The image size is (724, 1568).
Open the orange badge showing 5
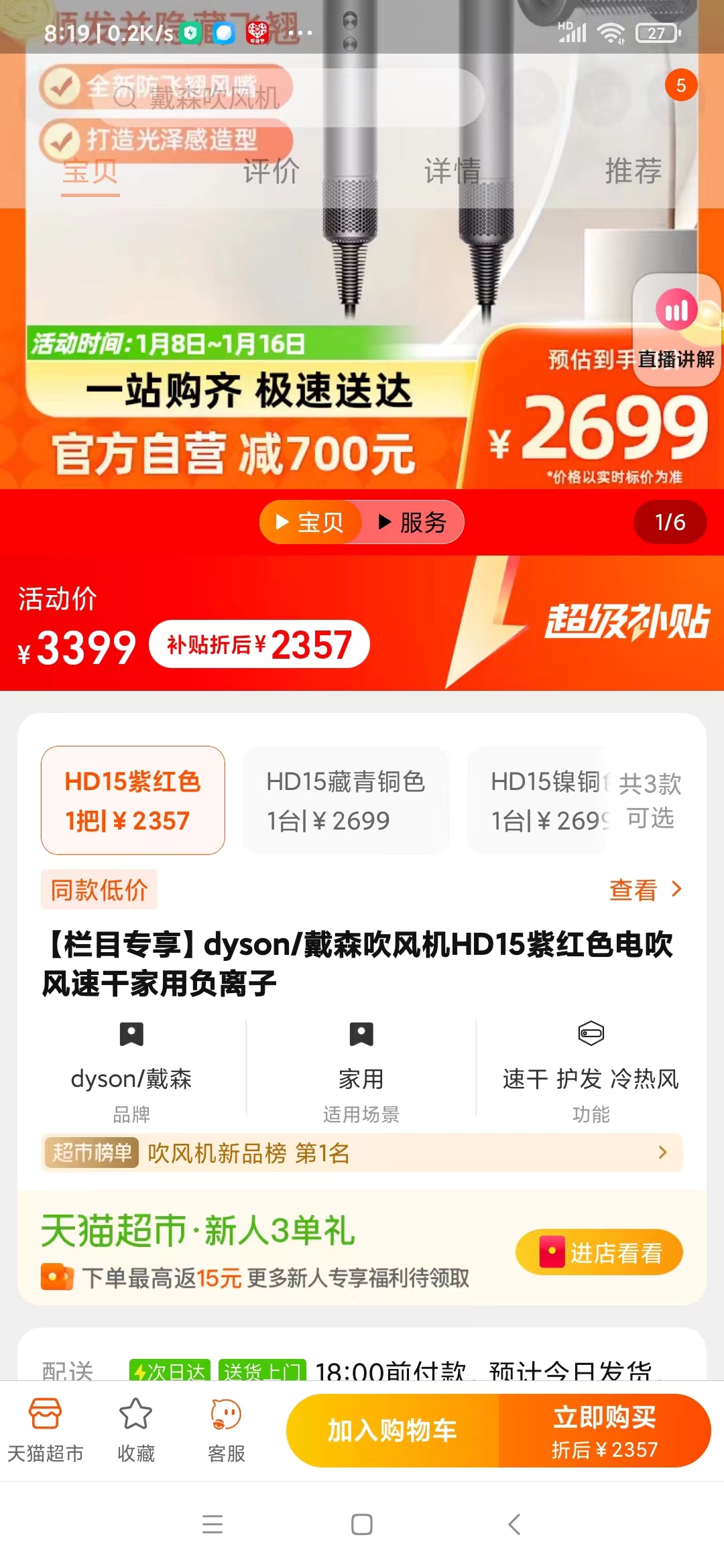pos(681,85)
